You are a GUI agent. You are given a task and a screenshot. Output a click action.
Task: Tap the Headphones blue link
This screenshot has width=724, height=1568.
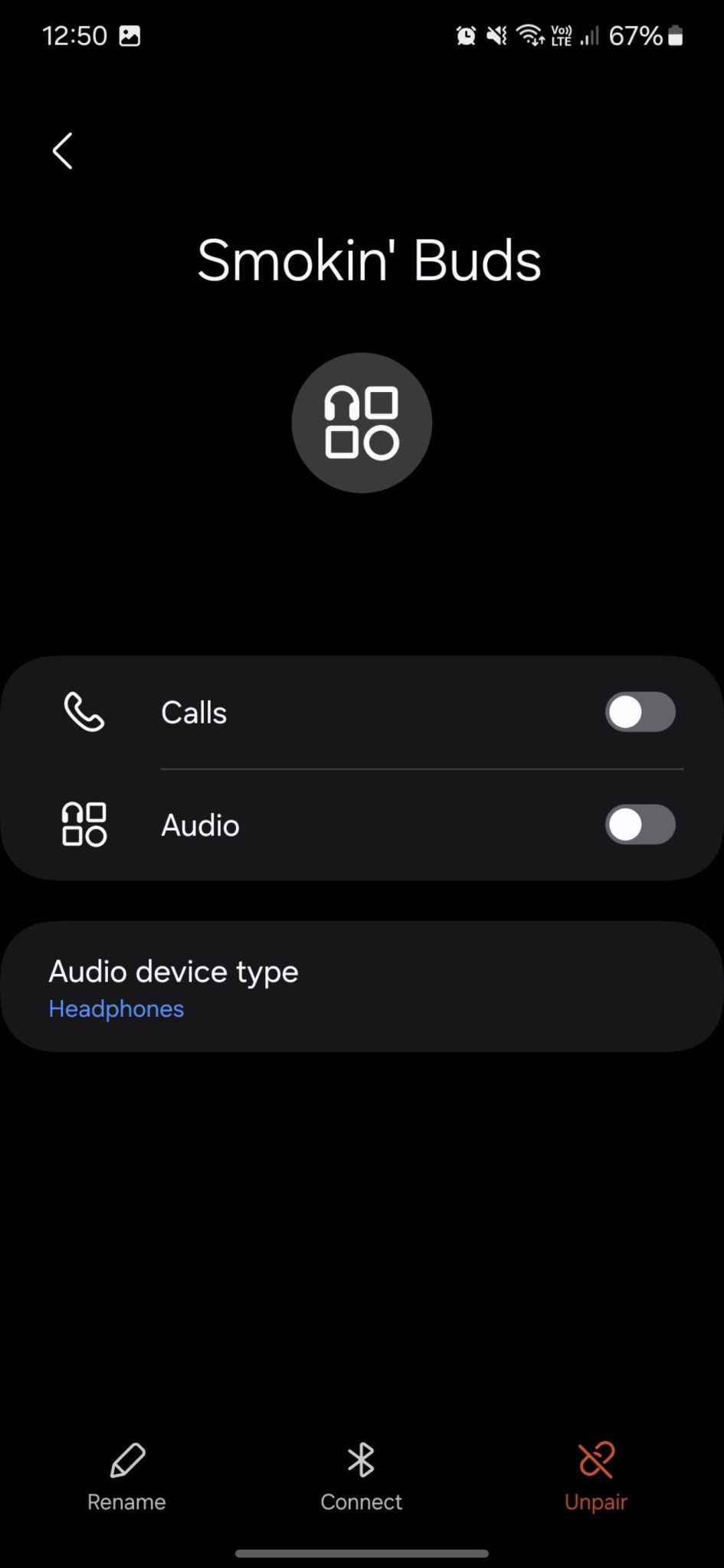click(116, 1008)
